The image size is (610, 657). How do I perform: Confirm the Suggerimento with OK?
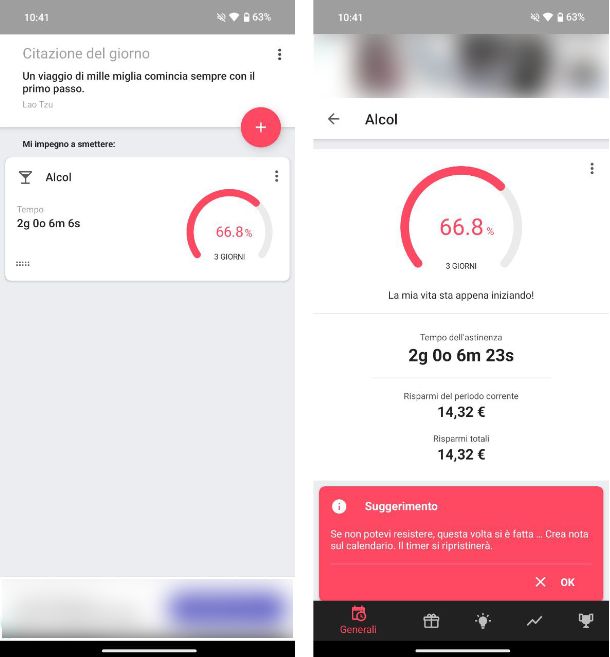(567, 582)
